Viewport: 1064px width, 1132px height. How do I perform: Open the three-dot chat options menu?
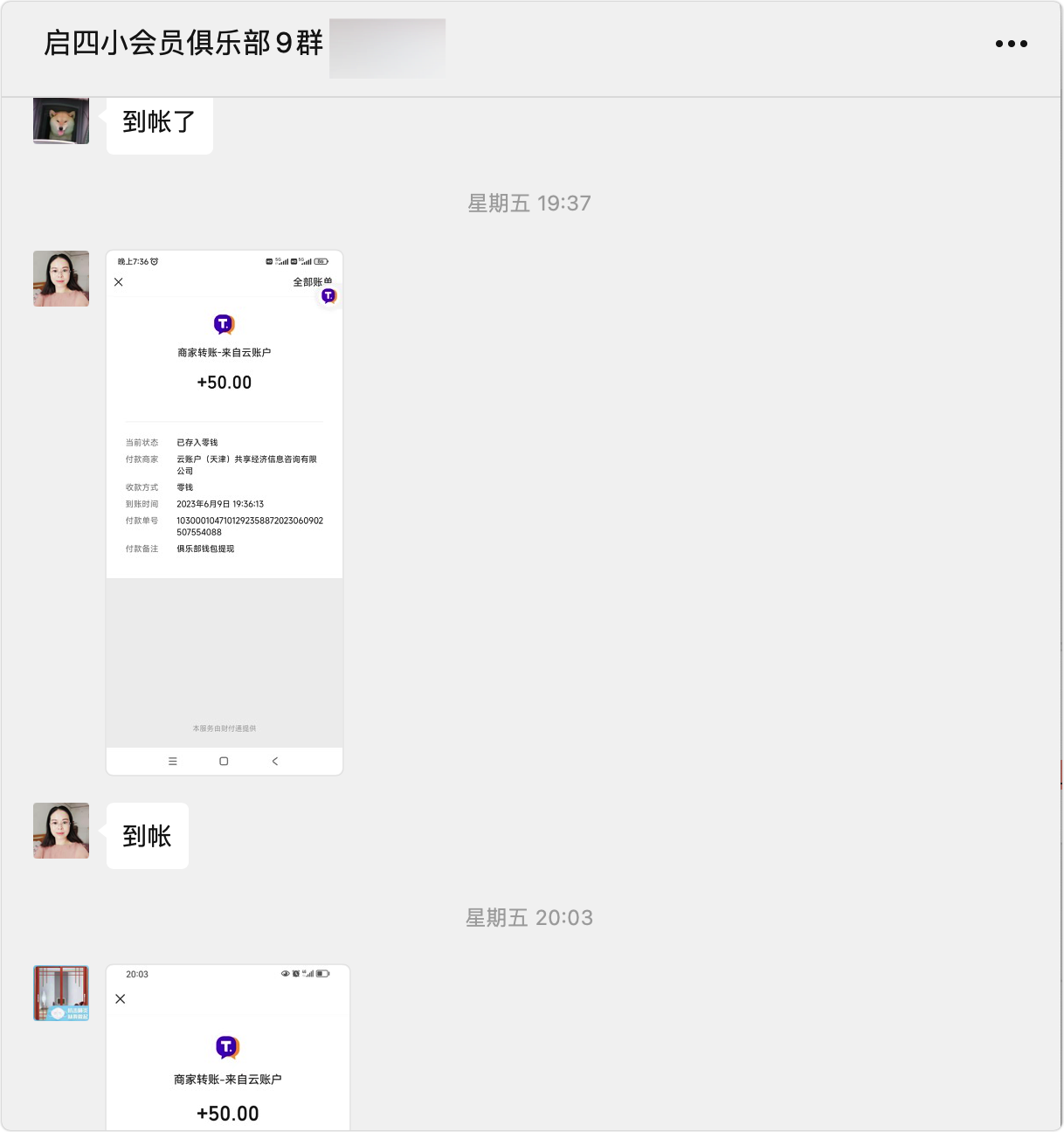1011,44
